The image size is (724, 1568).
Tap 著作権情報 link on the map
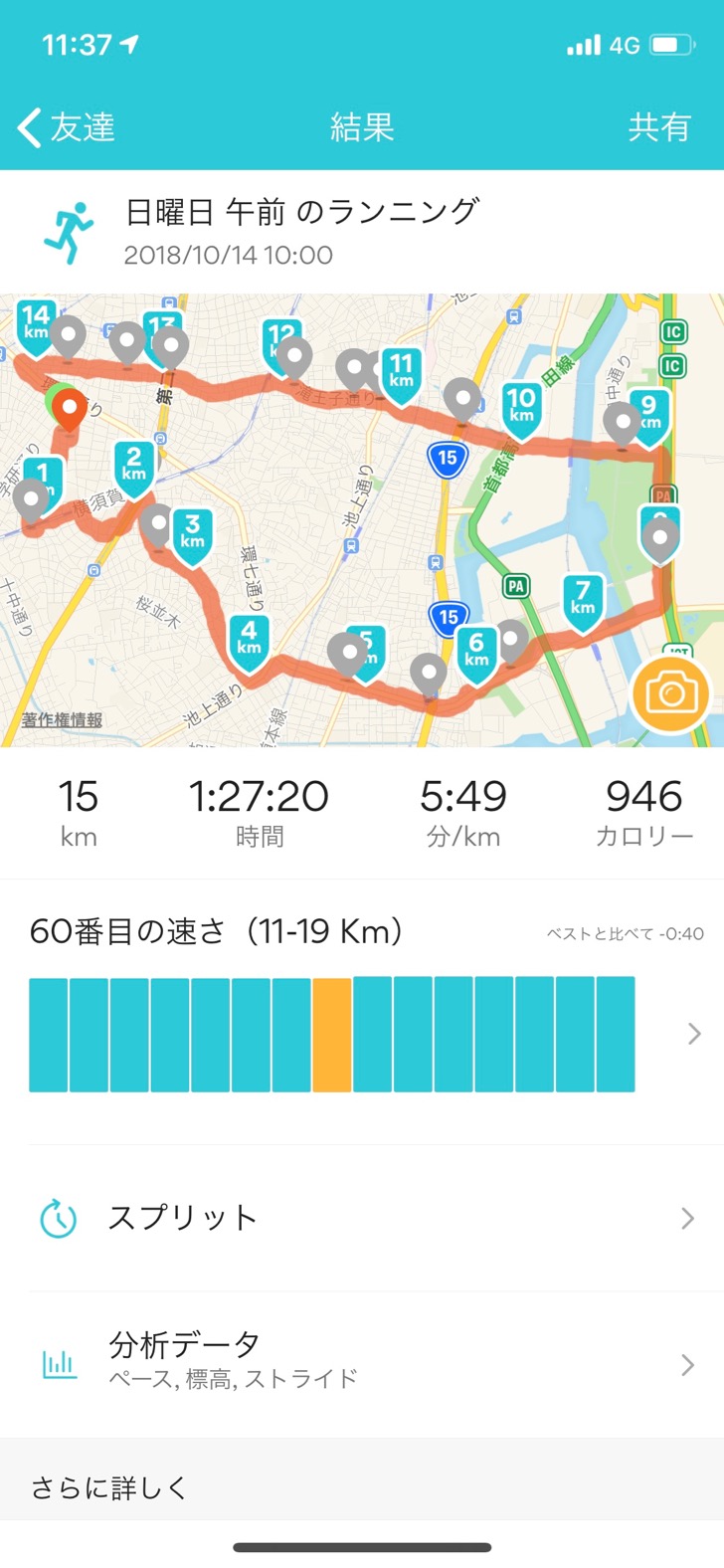coord(62,719)
